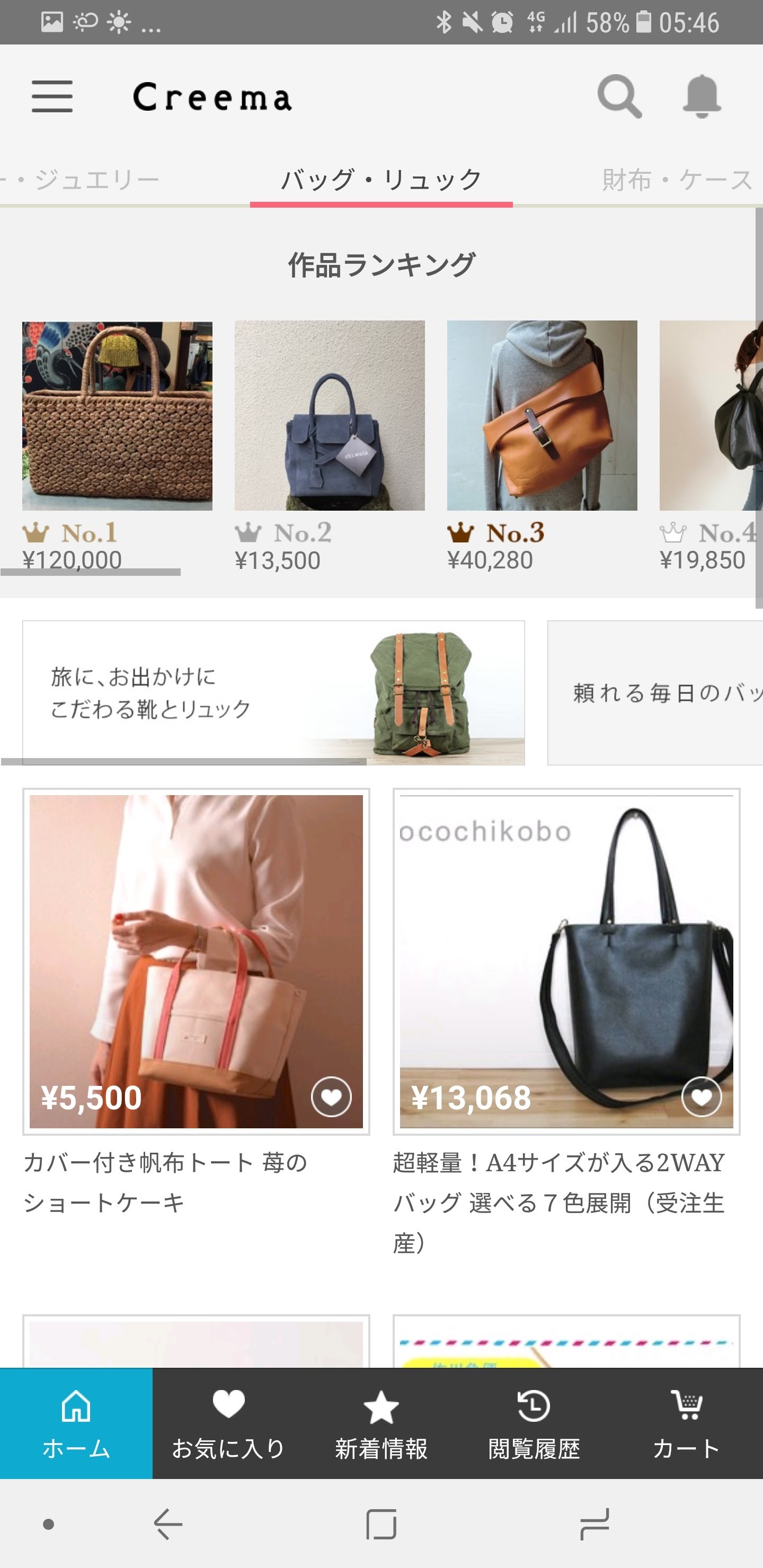Open the ¥5,500 canvas tote product
Screen dimensions: 763x1568
[196, 962]
